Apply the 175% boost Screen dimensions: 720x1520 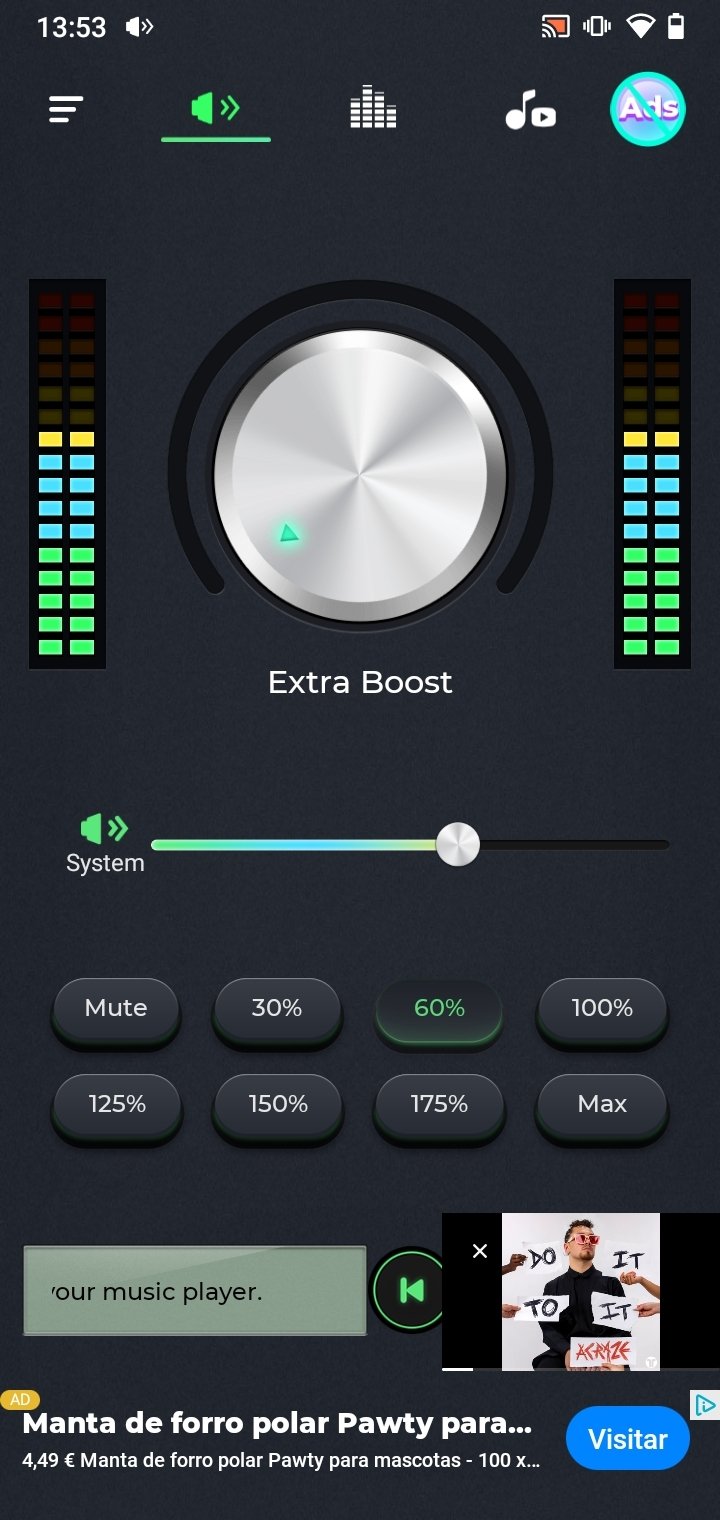pyautogui.click(x=440, y=1105)
